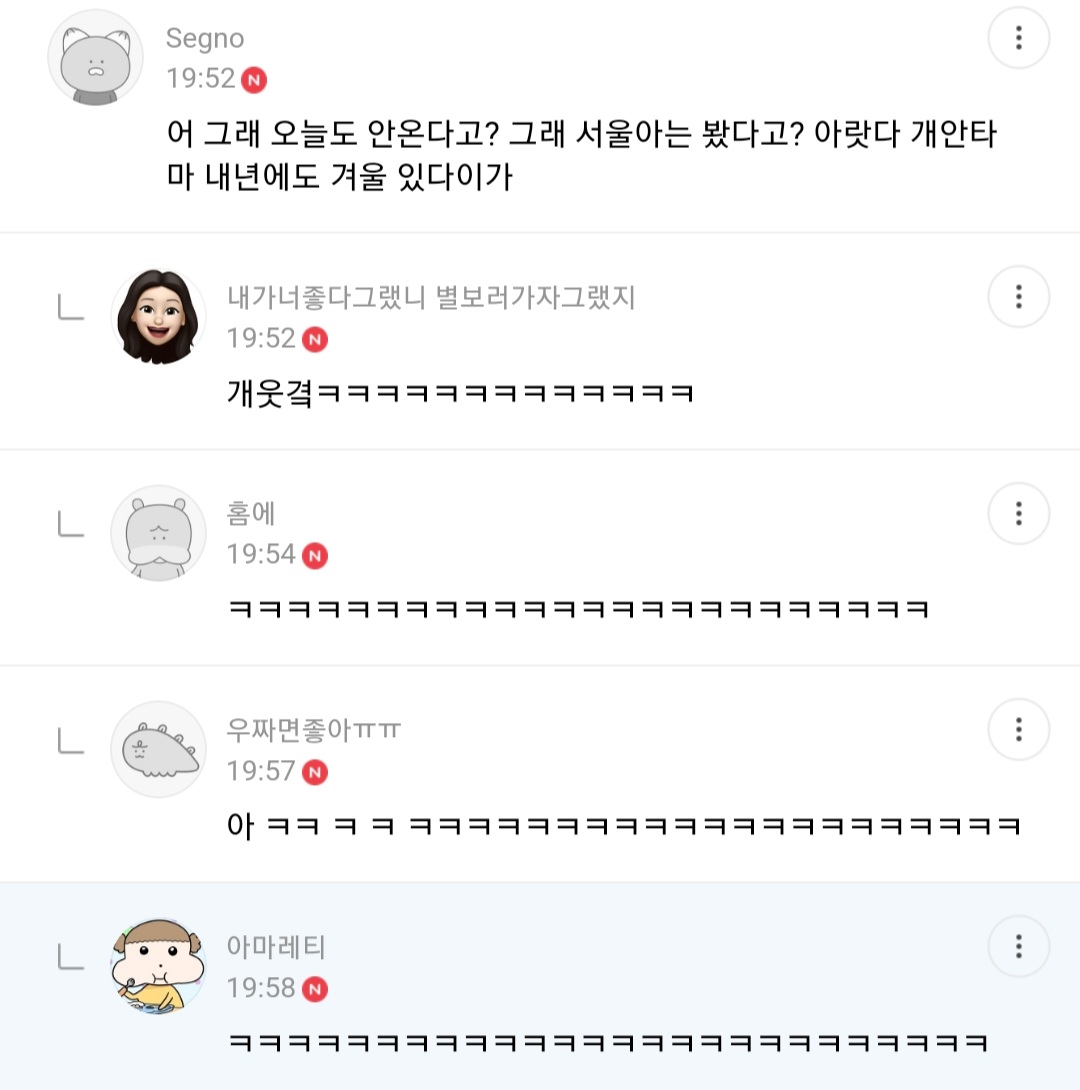Open the kebab menu on 우짜면좋아ㅠㅠ's reply
1080x1090 pixels.
(x=1018, y=729)
